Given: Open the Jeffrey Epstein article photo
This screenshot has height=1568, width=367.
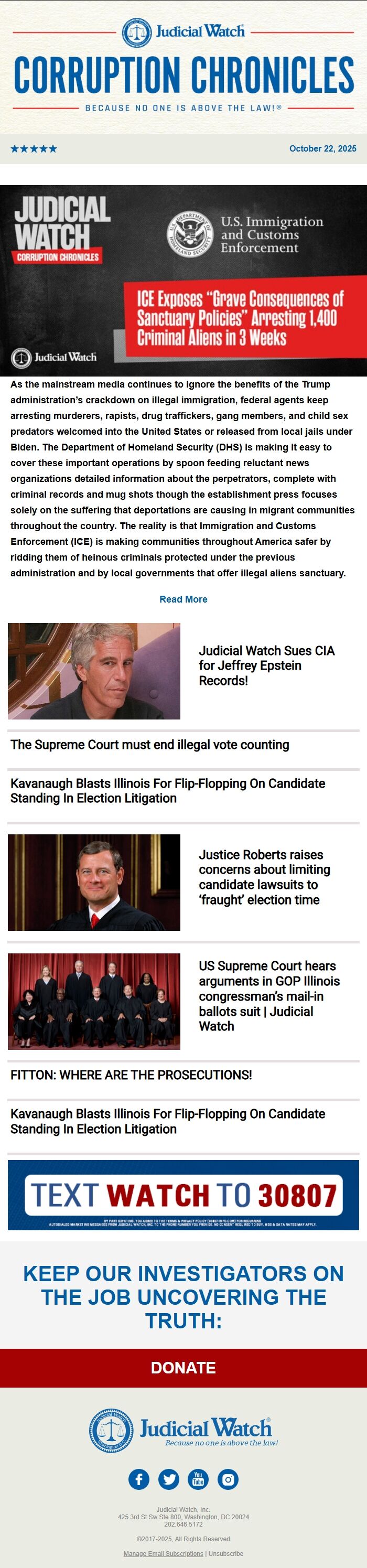Looking at the screenshot, I should pos(94,671).
